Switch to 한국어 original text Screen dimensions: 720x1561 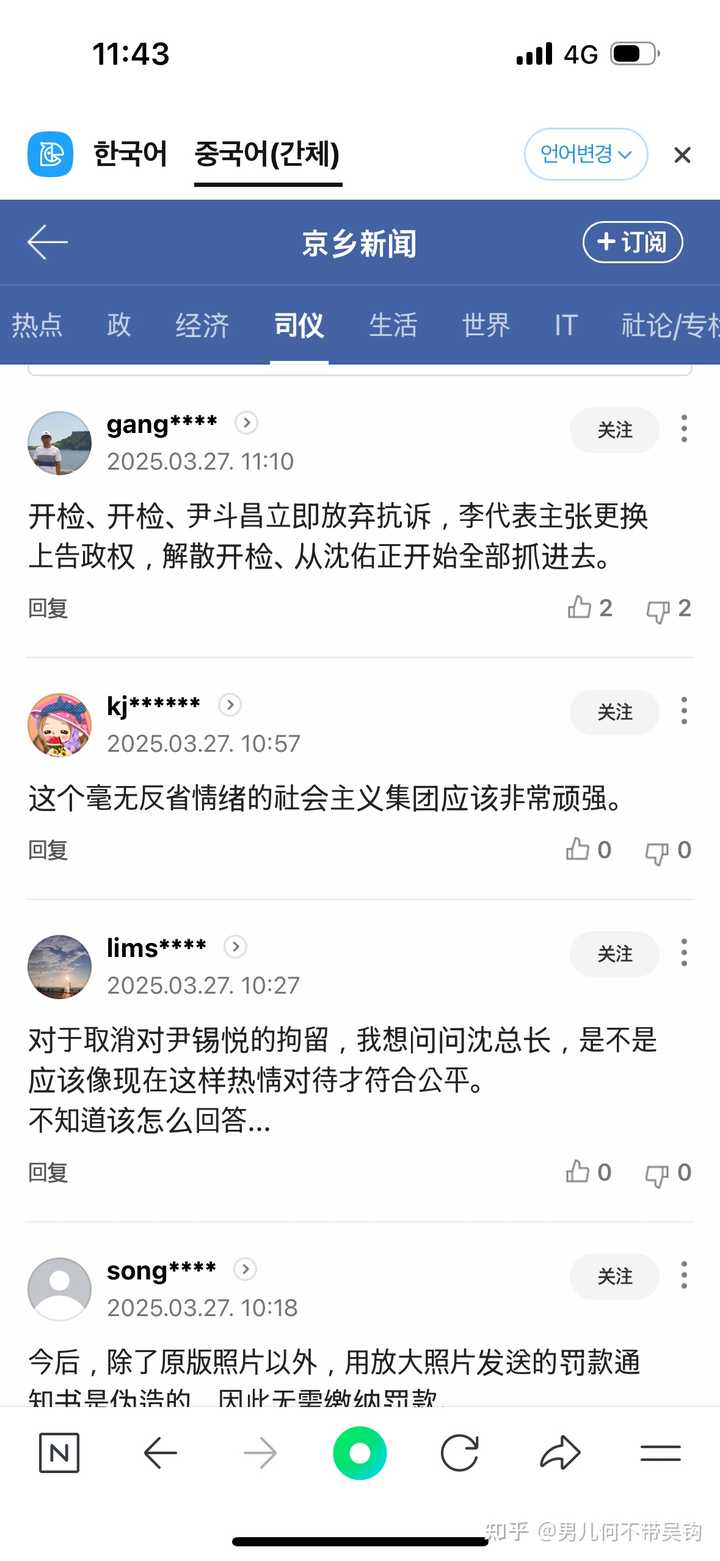(130, 155)
